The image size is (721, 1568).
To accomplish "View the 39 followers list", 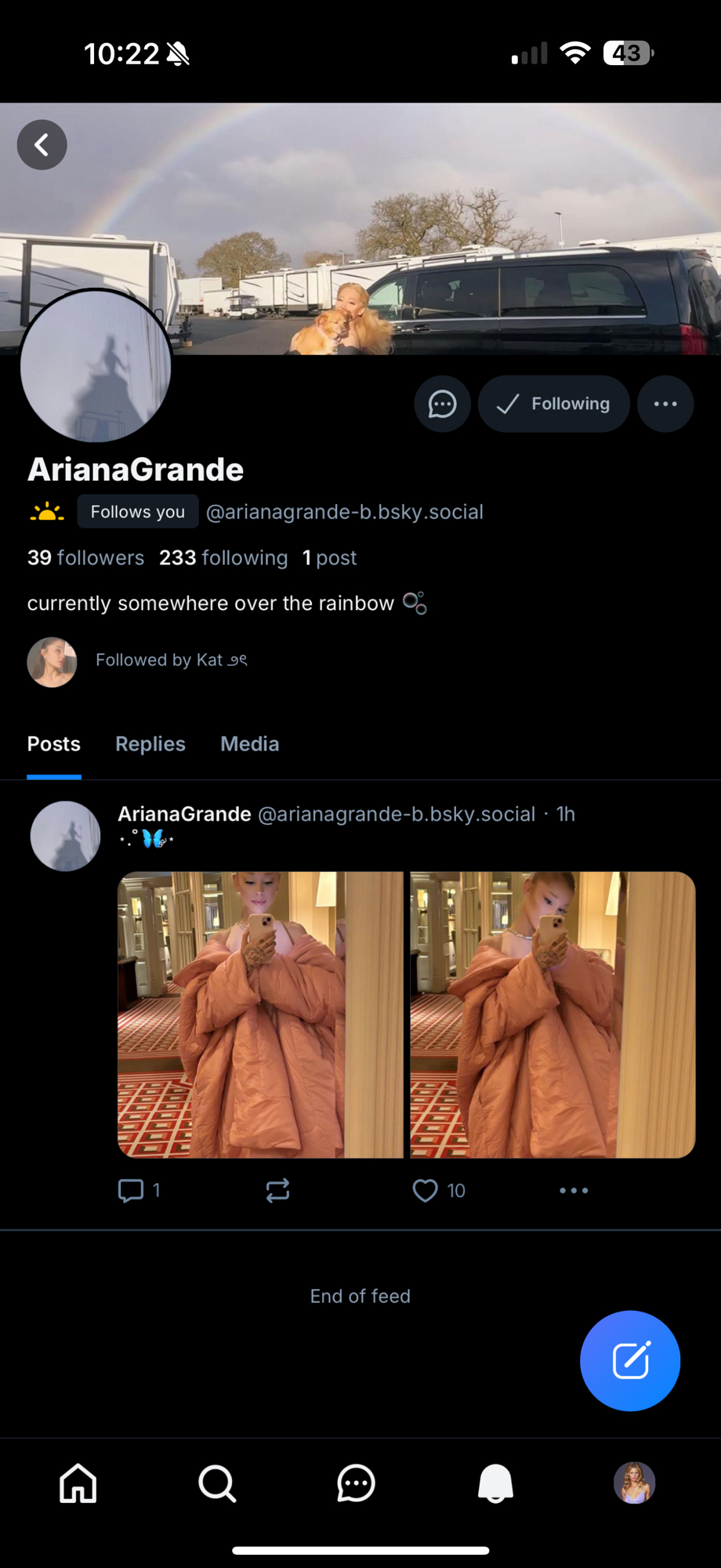I will 86,557.
